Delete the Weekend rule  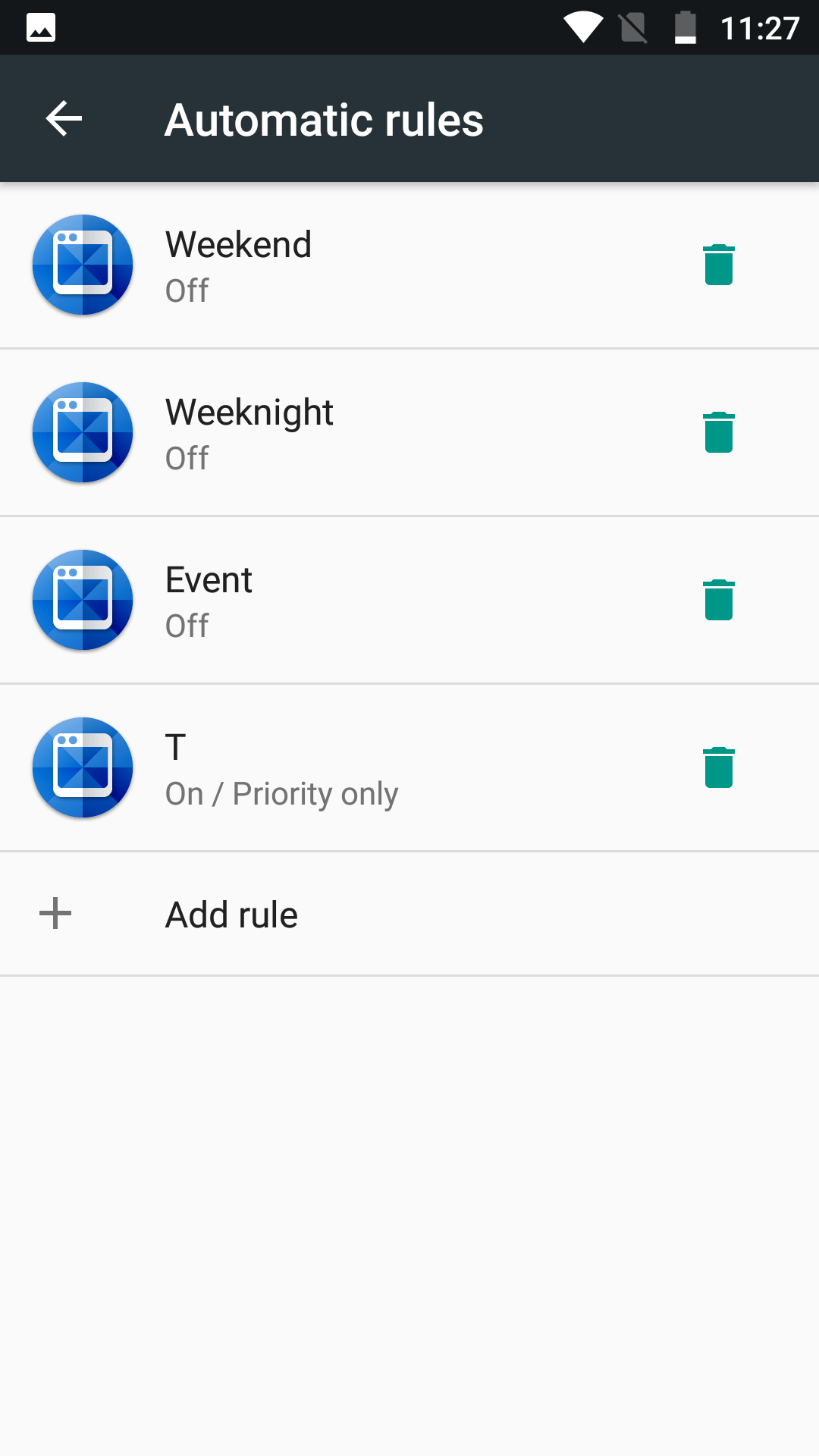[x=718, y=265]
